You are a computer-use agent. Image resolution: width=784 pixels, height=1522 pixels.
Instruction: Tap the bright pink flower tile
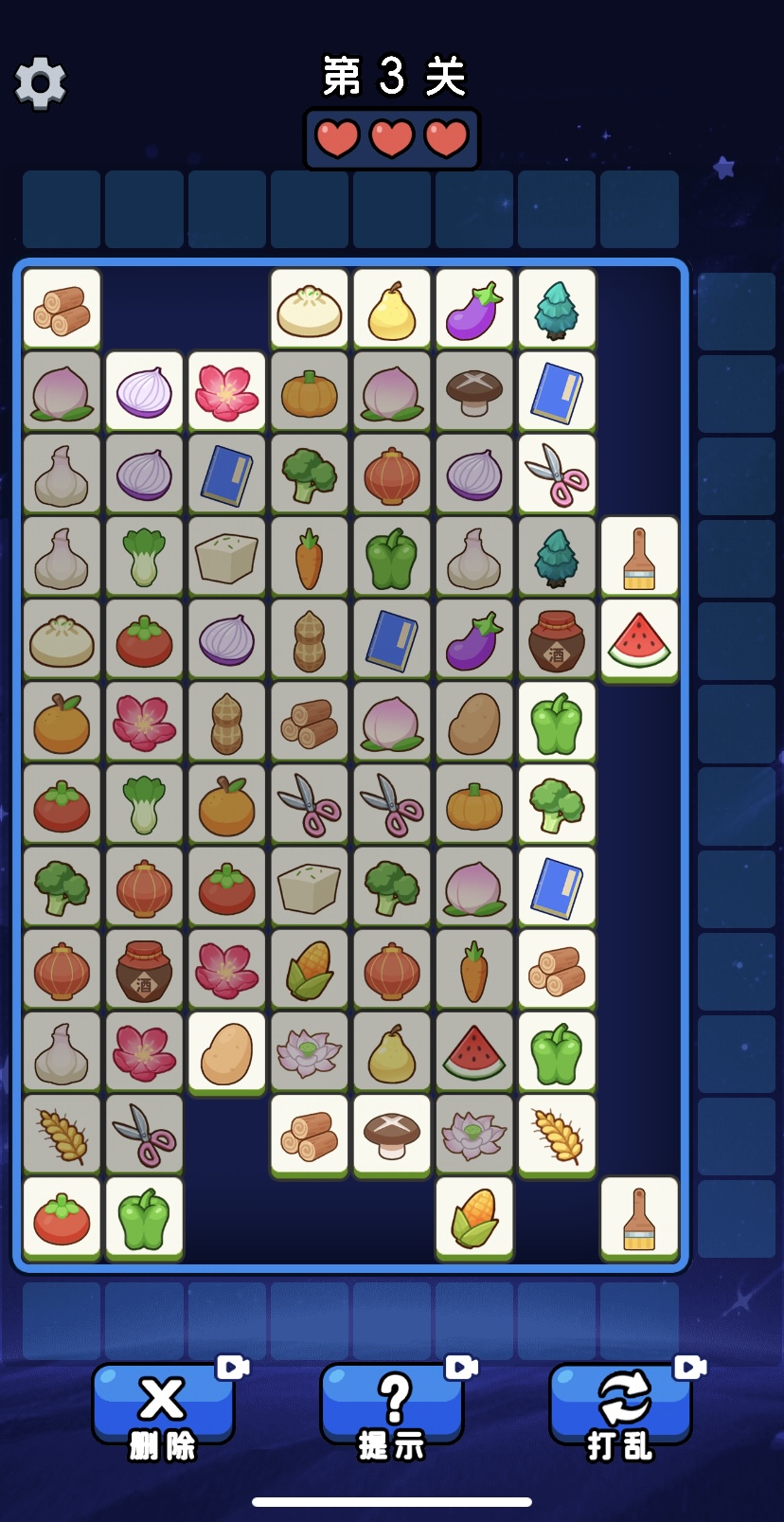point(226,391)
